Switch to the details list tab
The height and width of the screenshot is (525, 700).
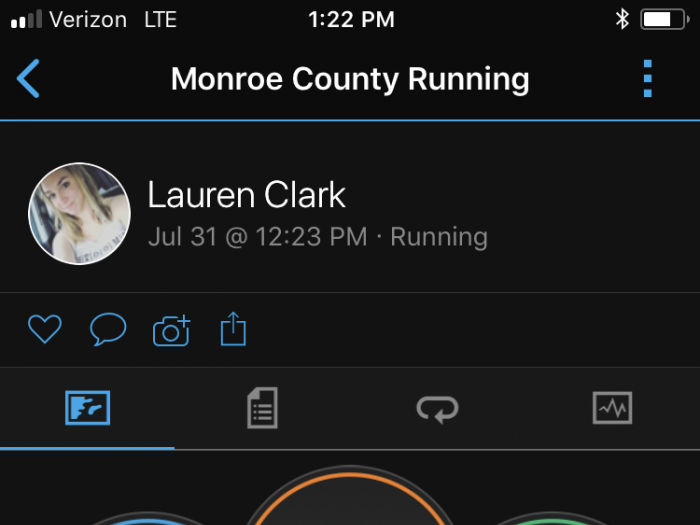(262, 408)
